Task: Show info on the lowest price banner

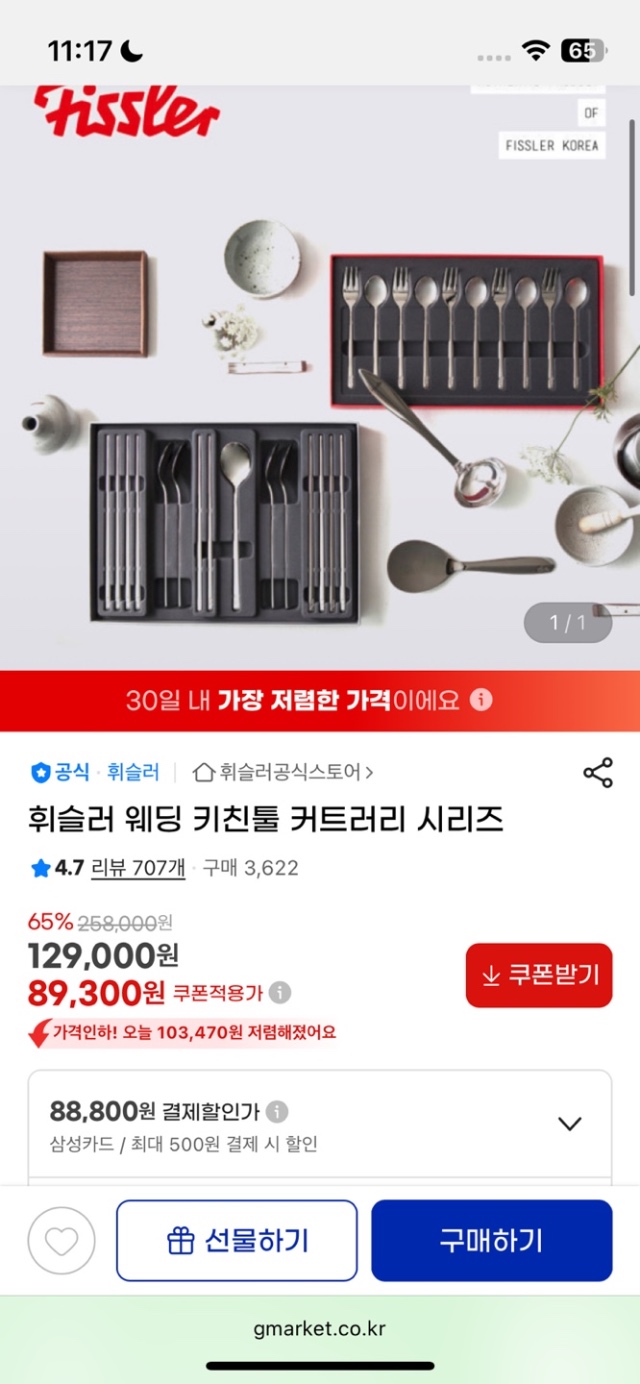Action: pyautogui.click(x=481, y=700)
